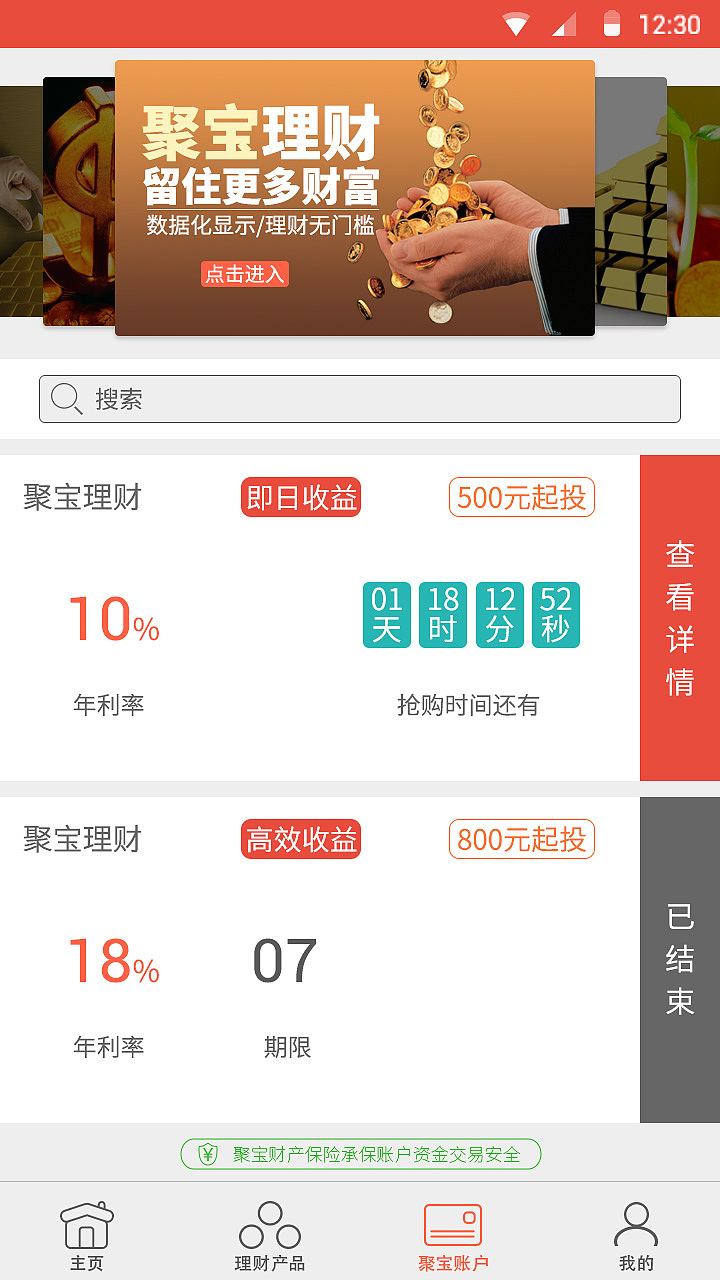Click the magnifier icon in the search bar
The width and height of the screenshot is (720, 1280).
coord(64,398)
